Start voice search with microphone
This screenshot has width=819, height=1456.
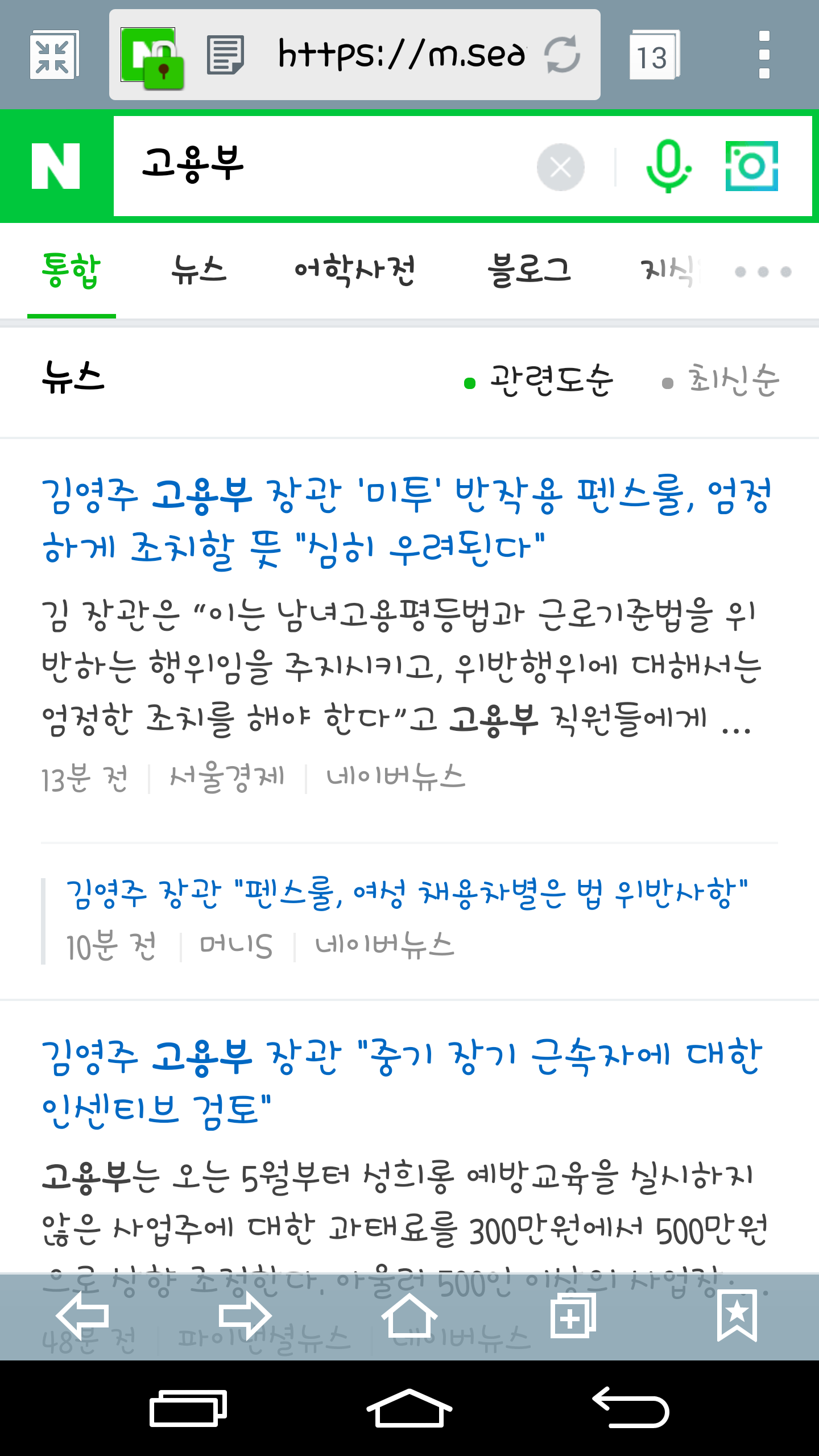pos(668,166)
